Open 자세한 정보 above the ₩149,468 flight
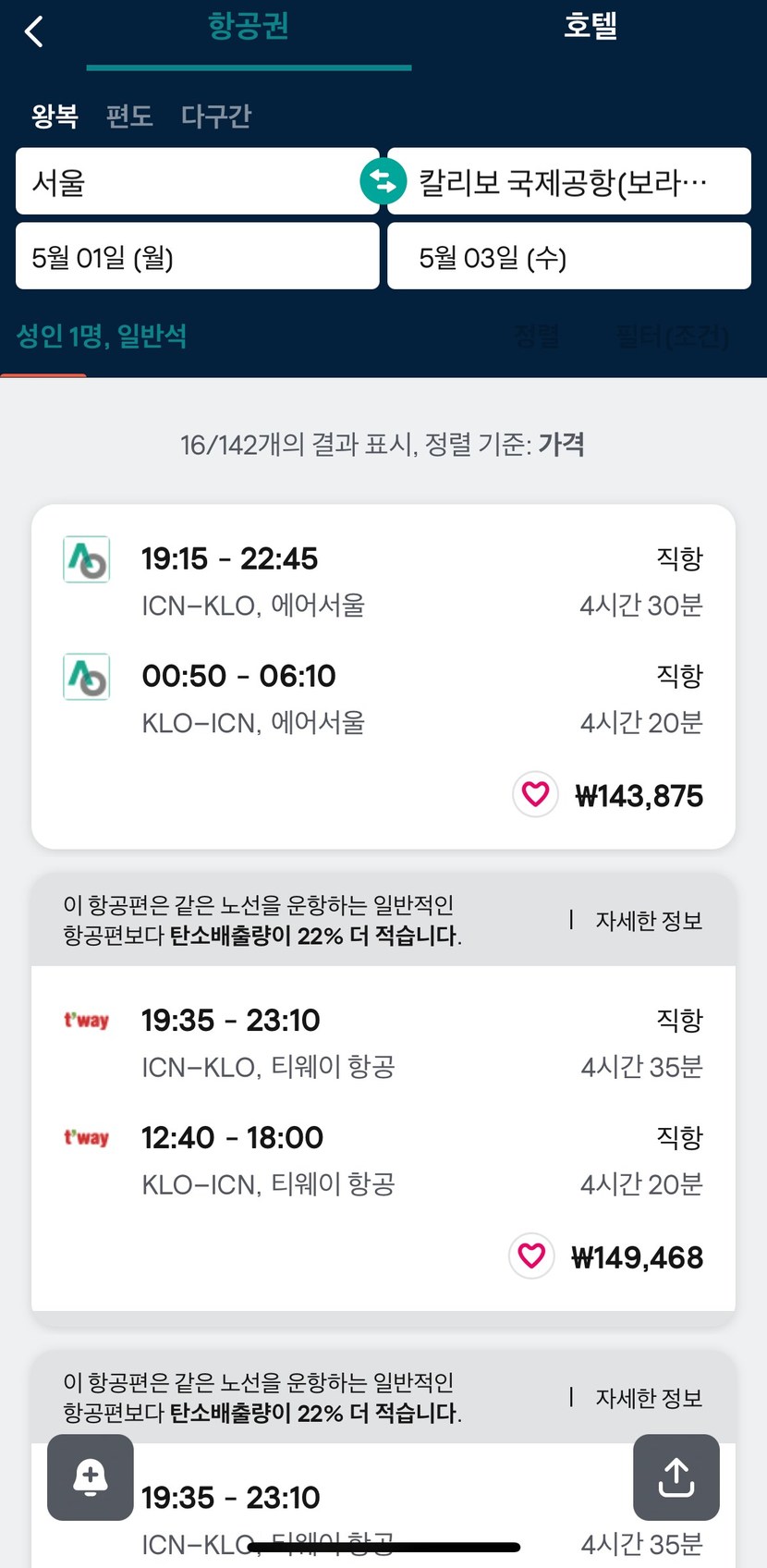The height and width of the screenshot is (1568, 767). [x=649, y=921]
